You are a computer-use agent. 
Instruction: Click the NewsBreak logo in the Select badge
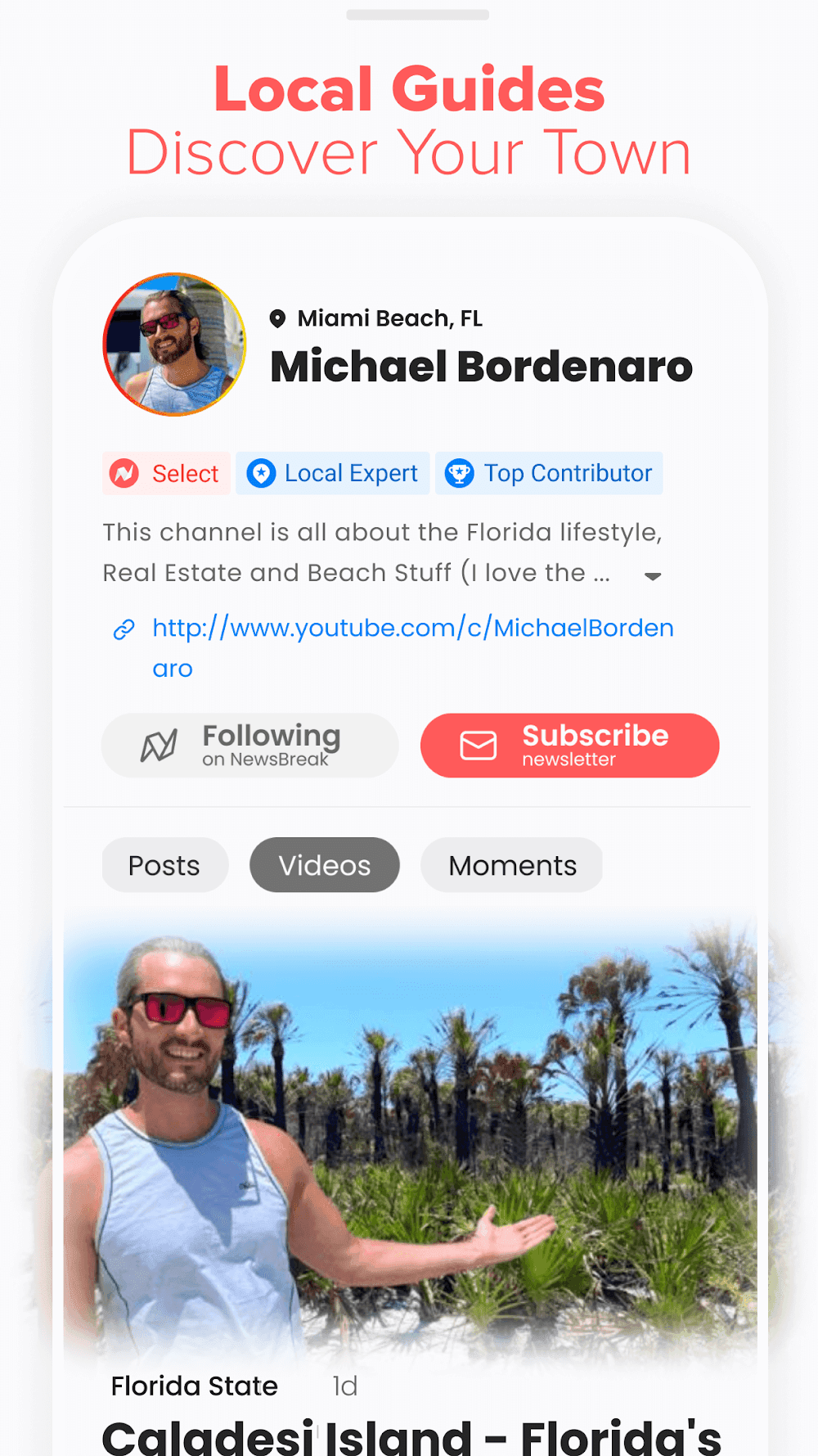[x=124, y=473]
